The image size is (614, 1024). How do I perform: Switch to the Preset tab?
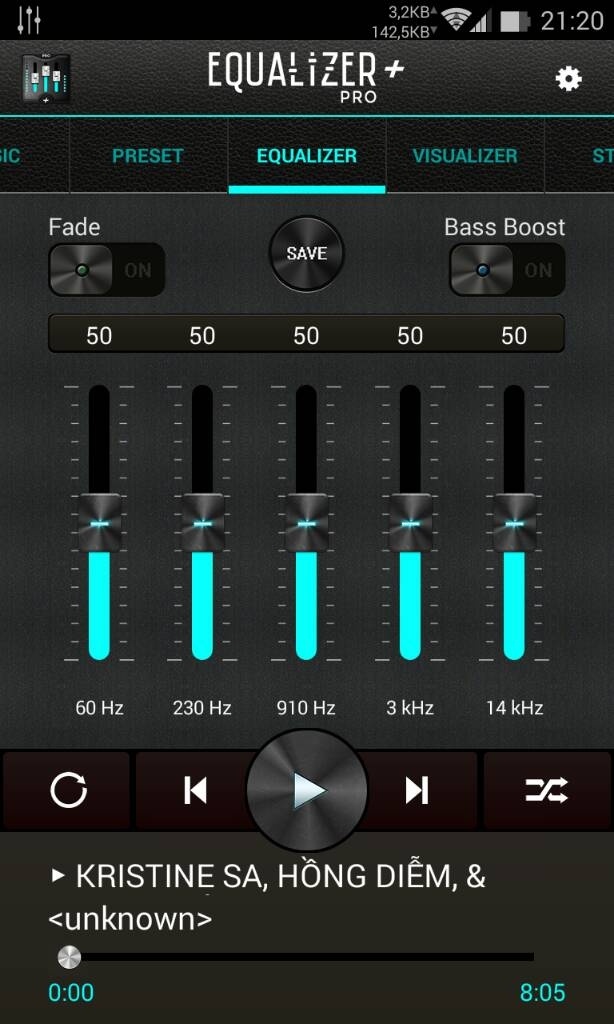[147, 156]
